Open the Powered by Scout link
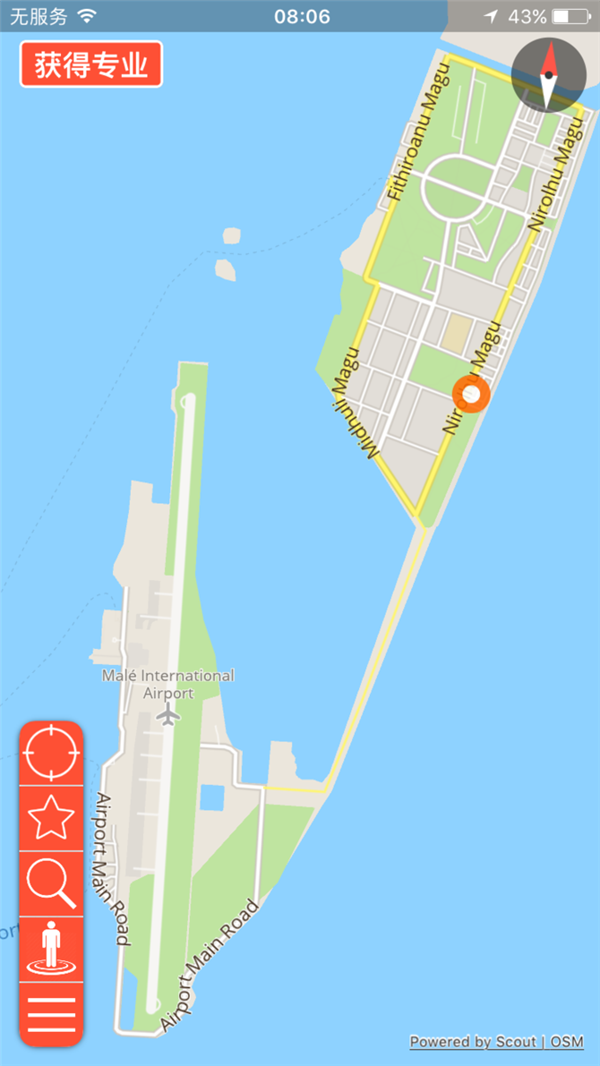This screenshot has width=600, height=1066. [472, 1042]
